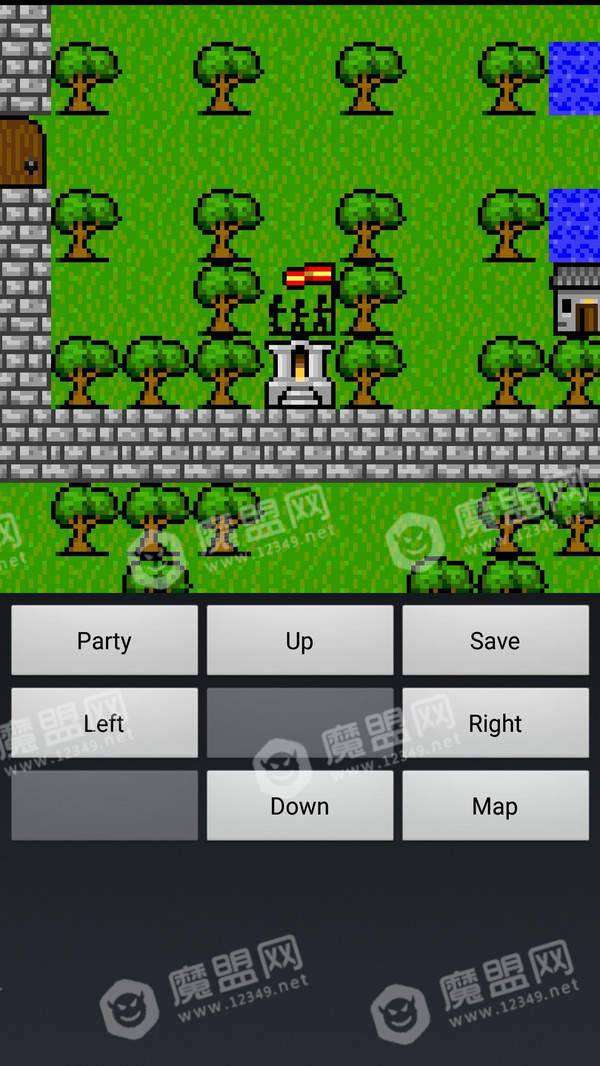The width and height of the screenshot is (600, 1066).
Task: Move the character Right
Action: tap(495, 723)
